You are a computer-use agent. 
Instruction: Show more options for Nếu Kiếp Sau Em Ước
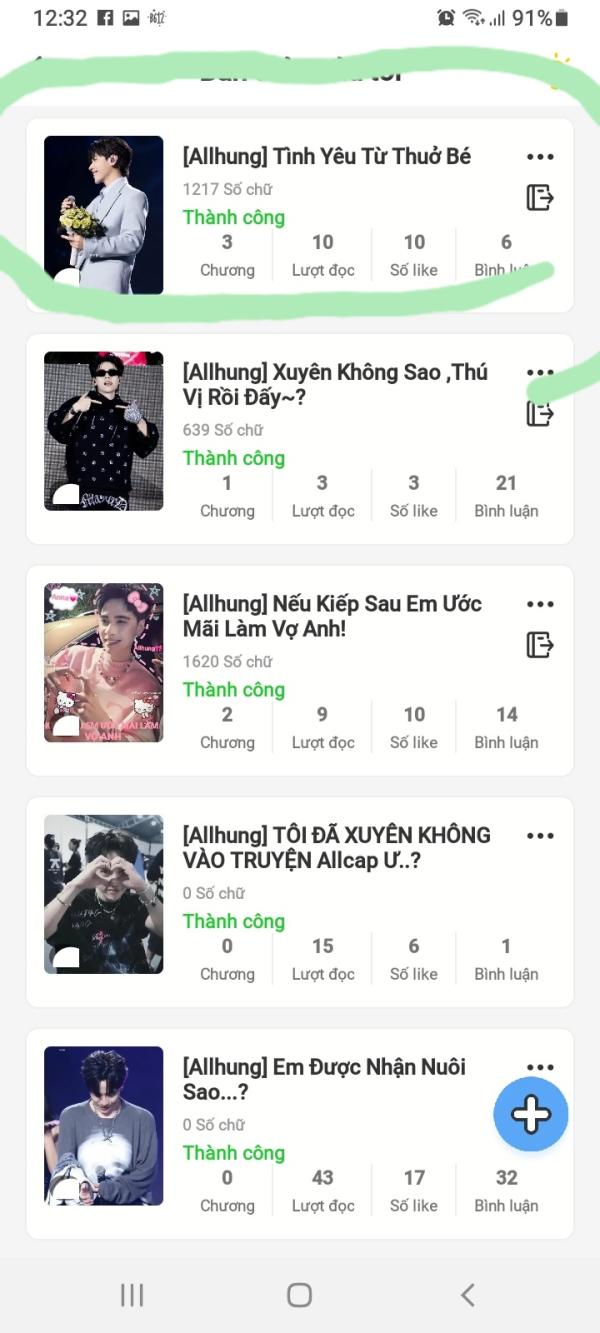[x=540, y=604]
